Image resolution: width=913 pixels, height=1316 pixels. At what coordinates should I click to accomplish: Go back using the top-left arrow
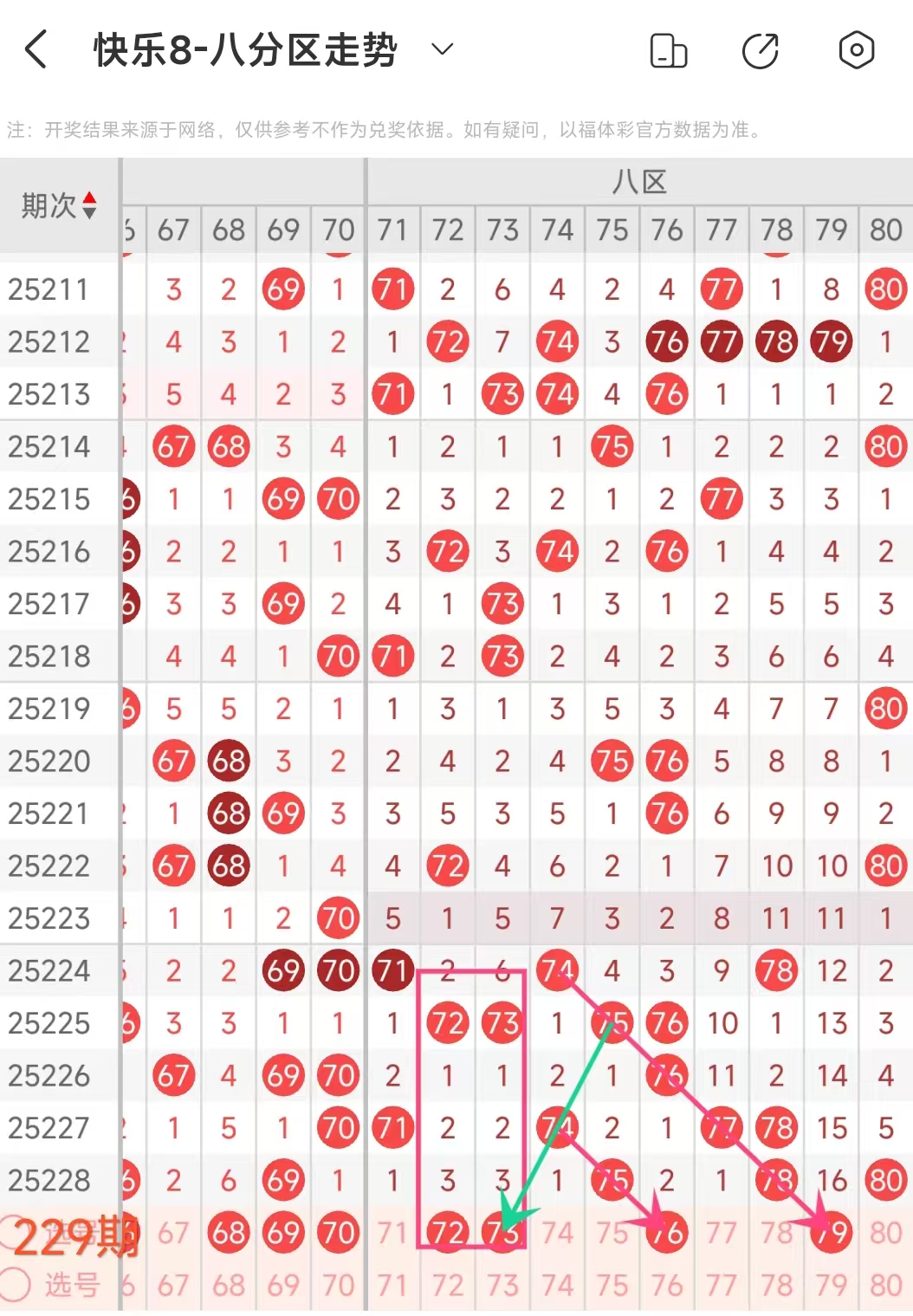coord(36,49)
